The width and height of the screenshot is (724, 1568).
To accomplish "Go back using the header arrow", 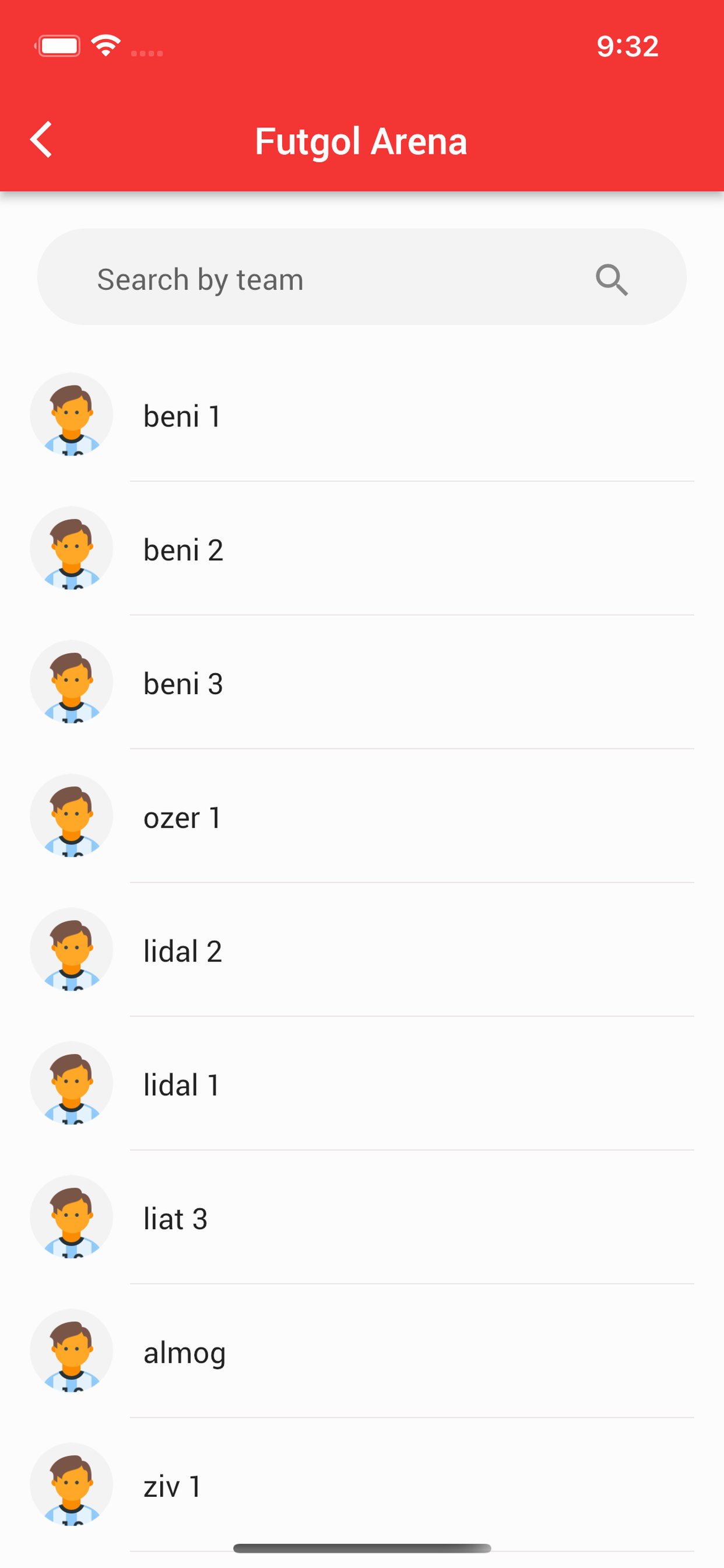I will (x=41, y=140).
